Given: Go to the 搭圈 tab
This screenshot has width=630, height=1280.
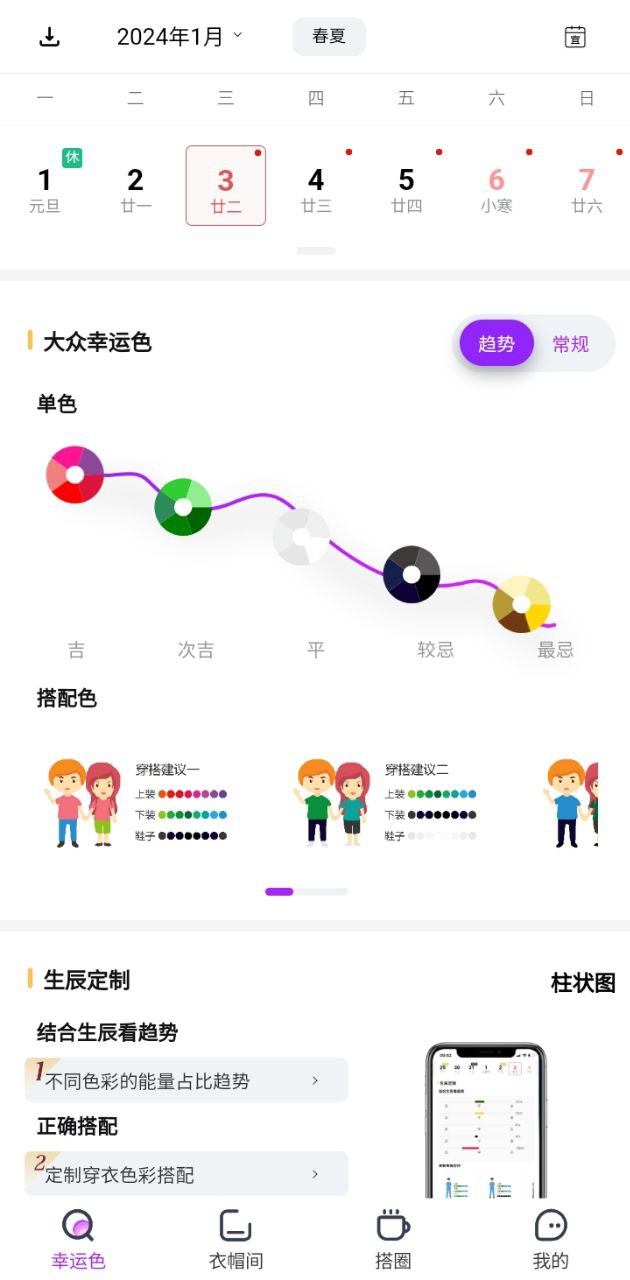Looking at the screenshot, I should point(393,1238).
